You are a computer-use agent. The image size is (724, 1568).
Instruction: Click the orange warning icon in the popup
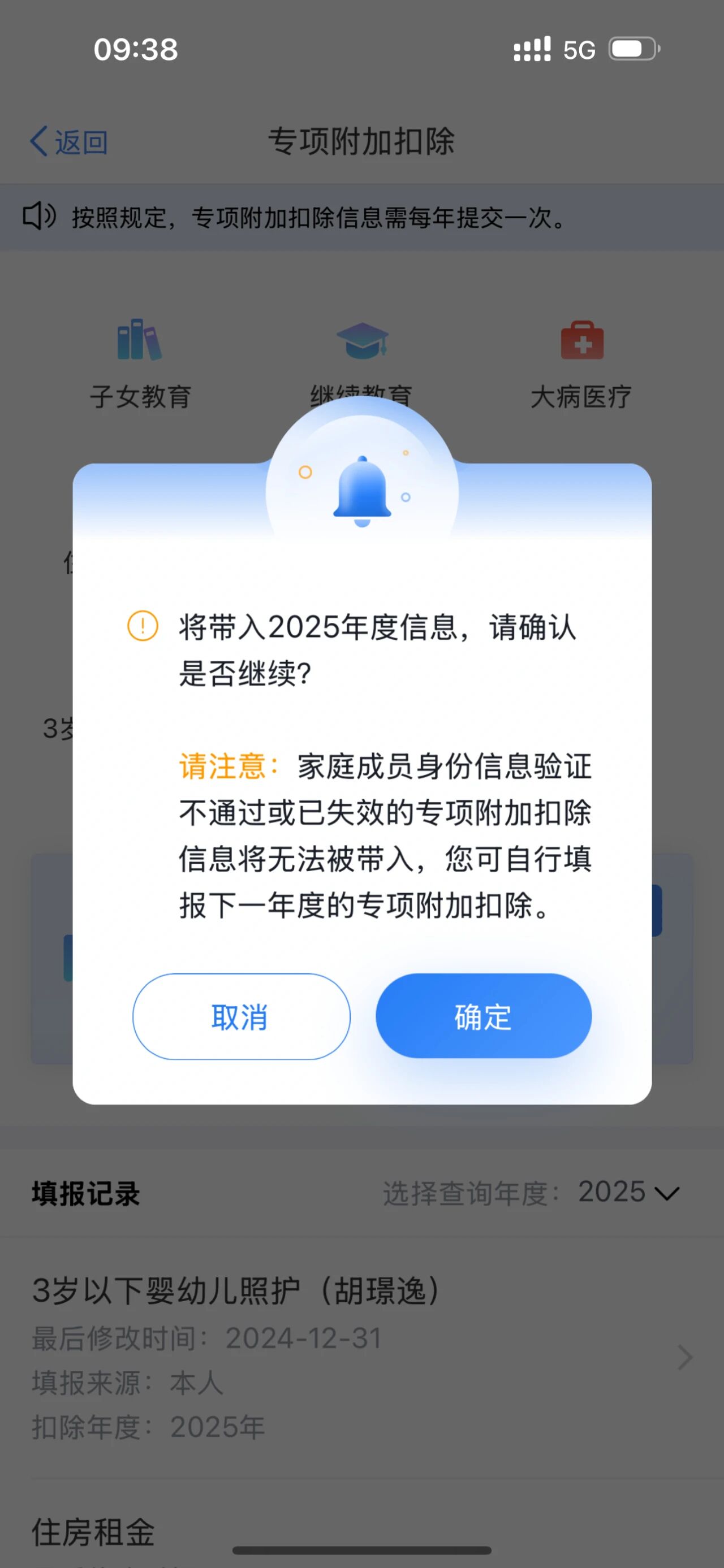pyautogui.click(x=143, y=626)
